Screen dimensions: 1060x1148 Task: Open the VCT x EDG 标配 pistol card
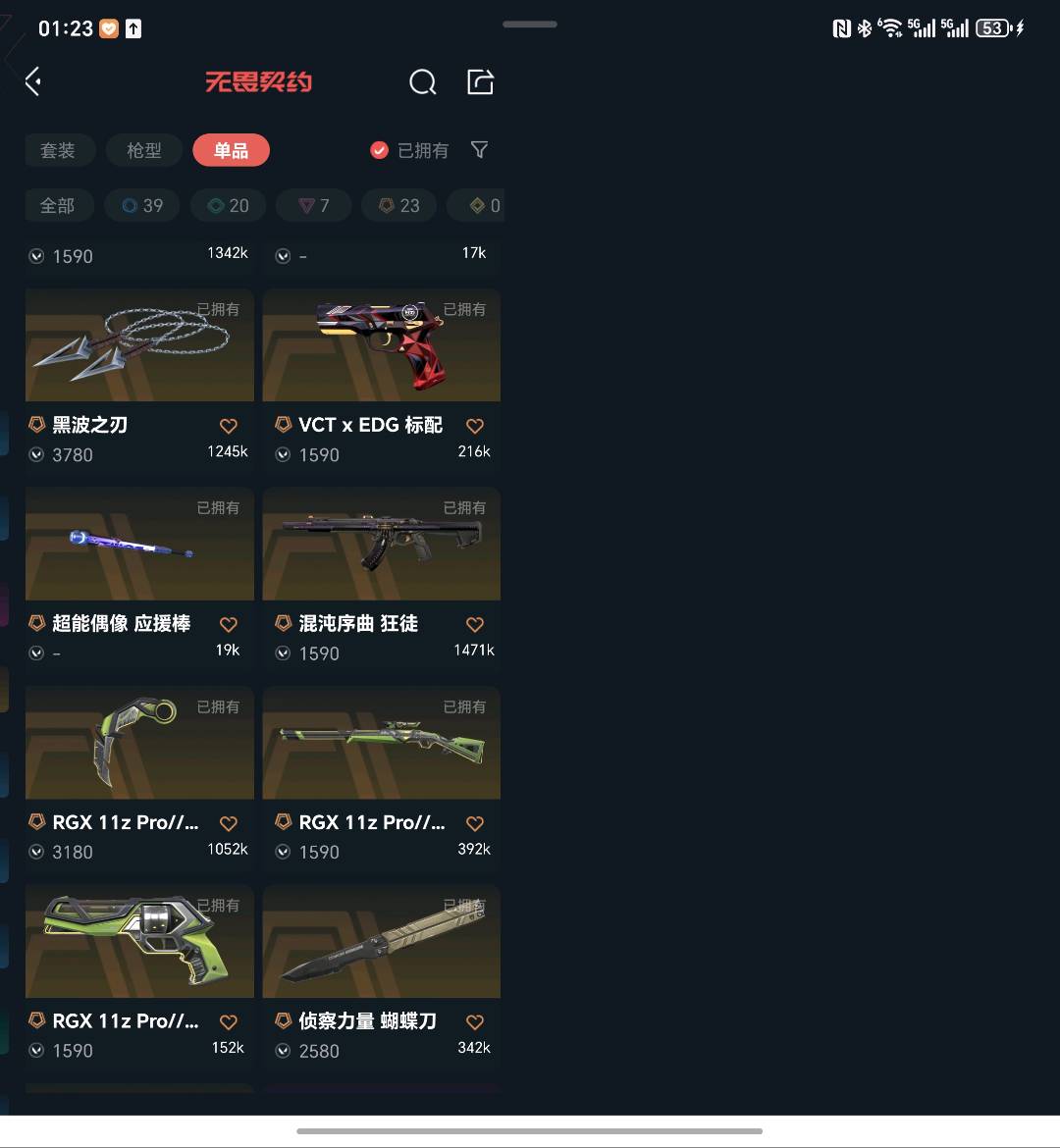[382, 377]
